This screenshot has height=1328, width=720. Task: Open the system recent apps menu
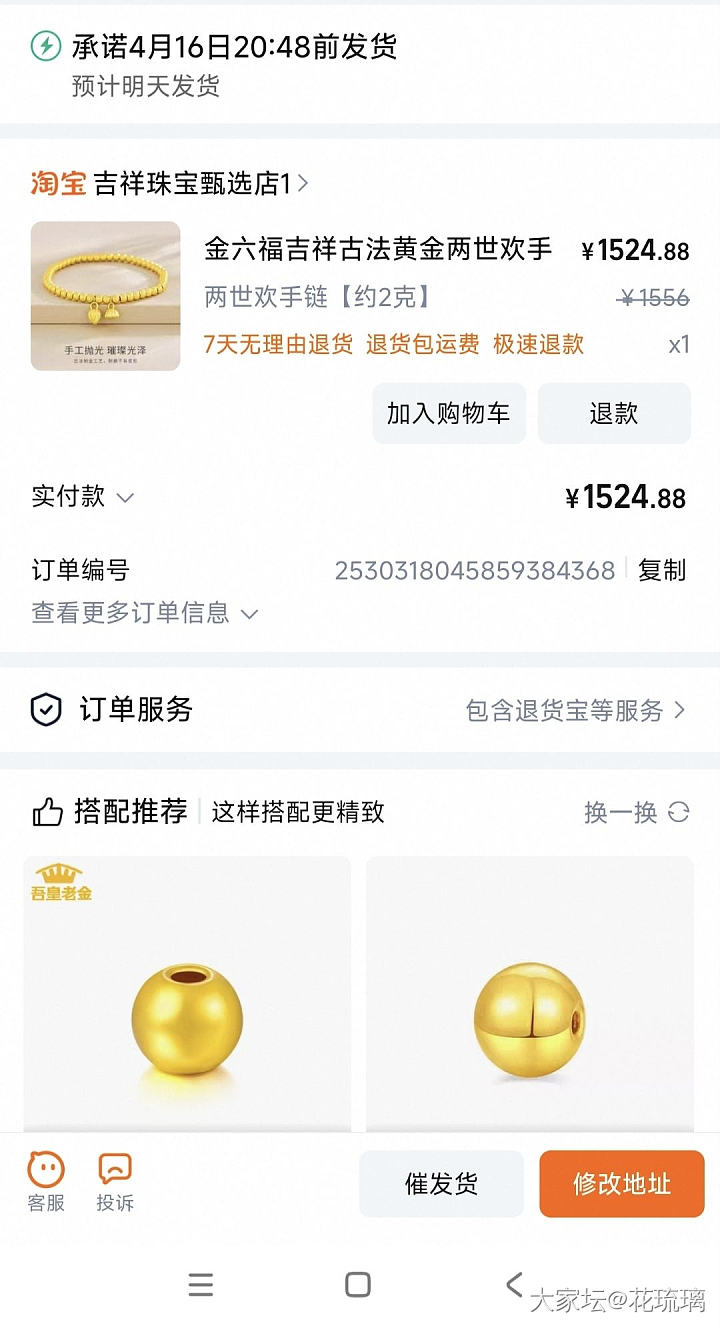pos(201,1285)
